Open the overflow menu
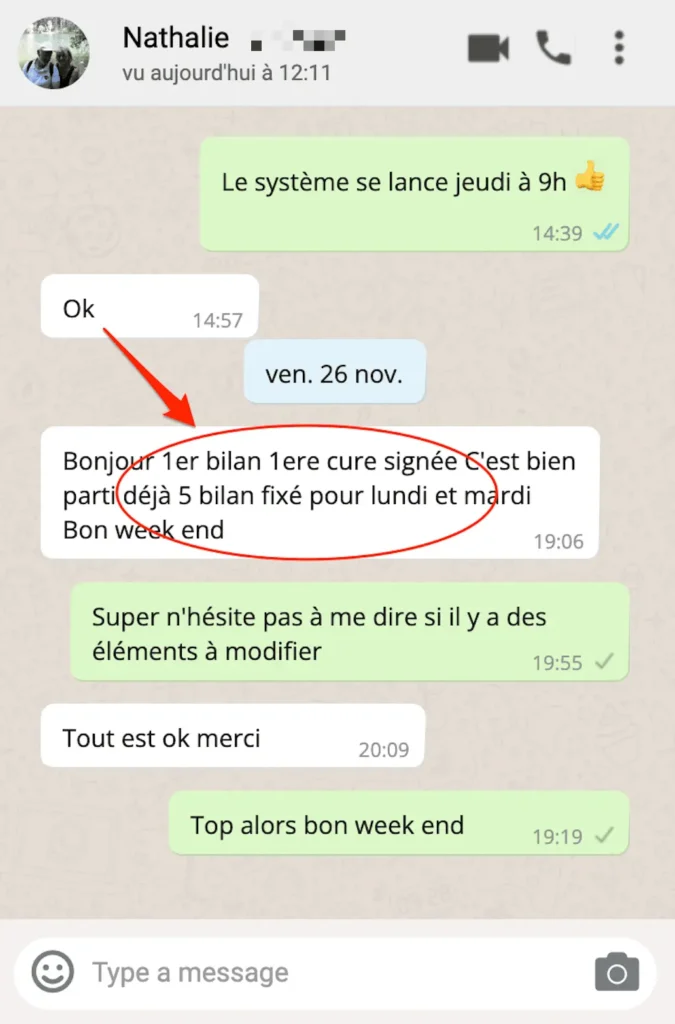 coord(620,48)
